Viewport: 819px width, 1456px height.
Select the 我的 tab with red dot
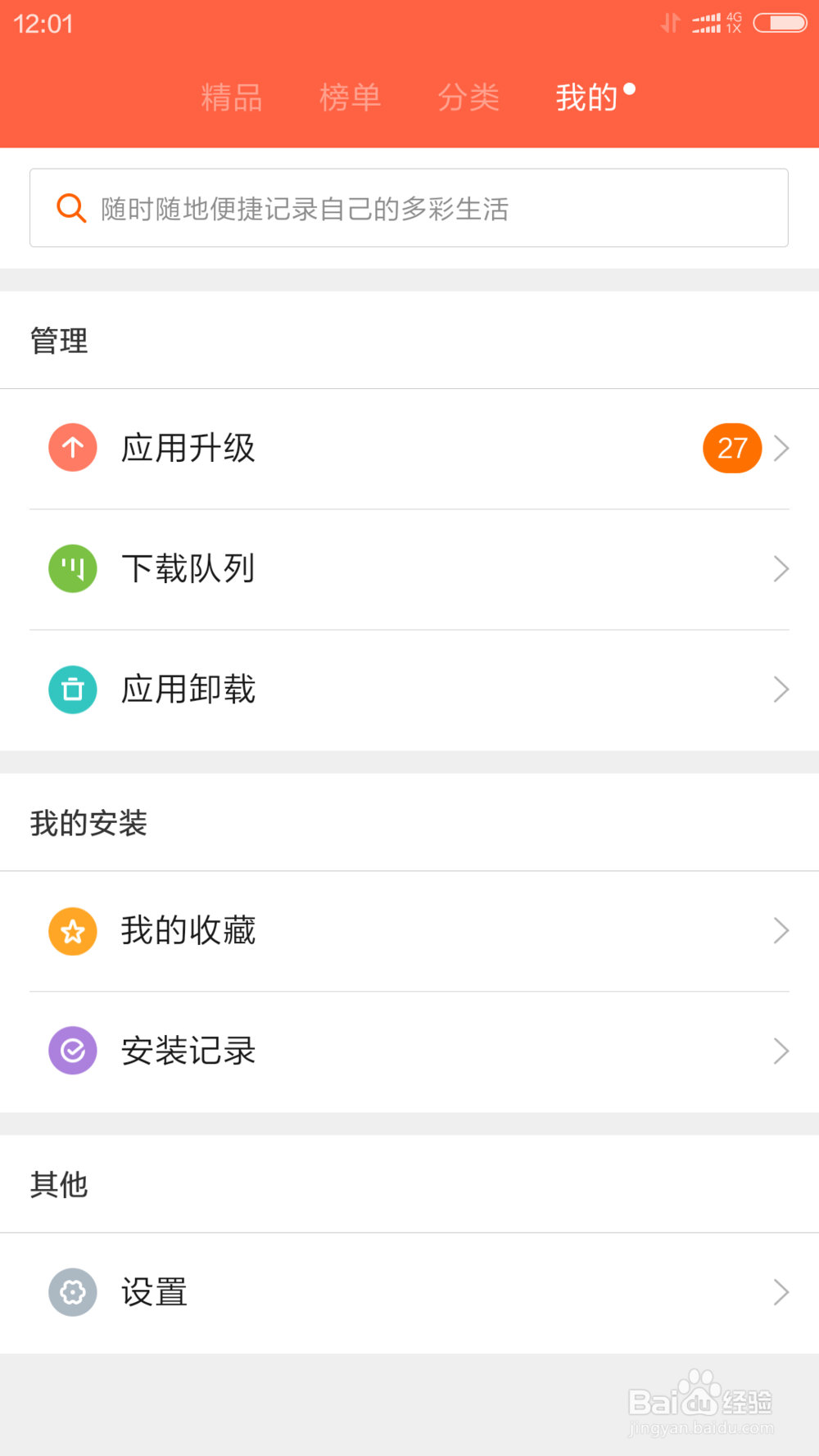tap(587, 97)
